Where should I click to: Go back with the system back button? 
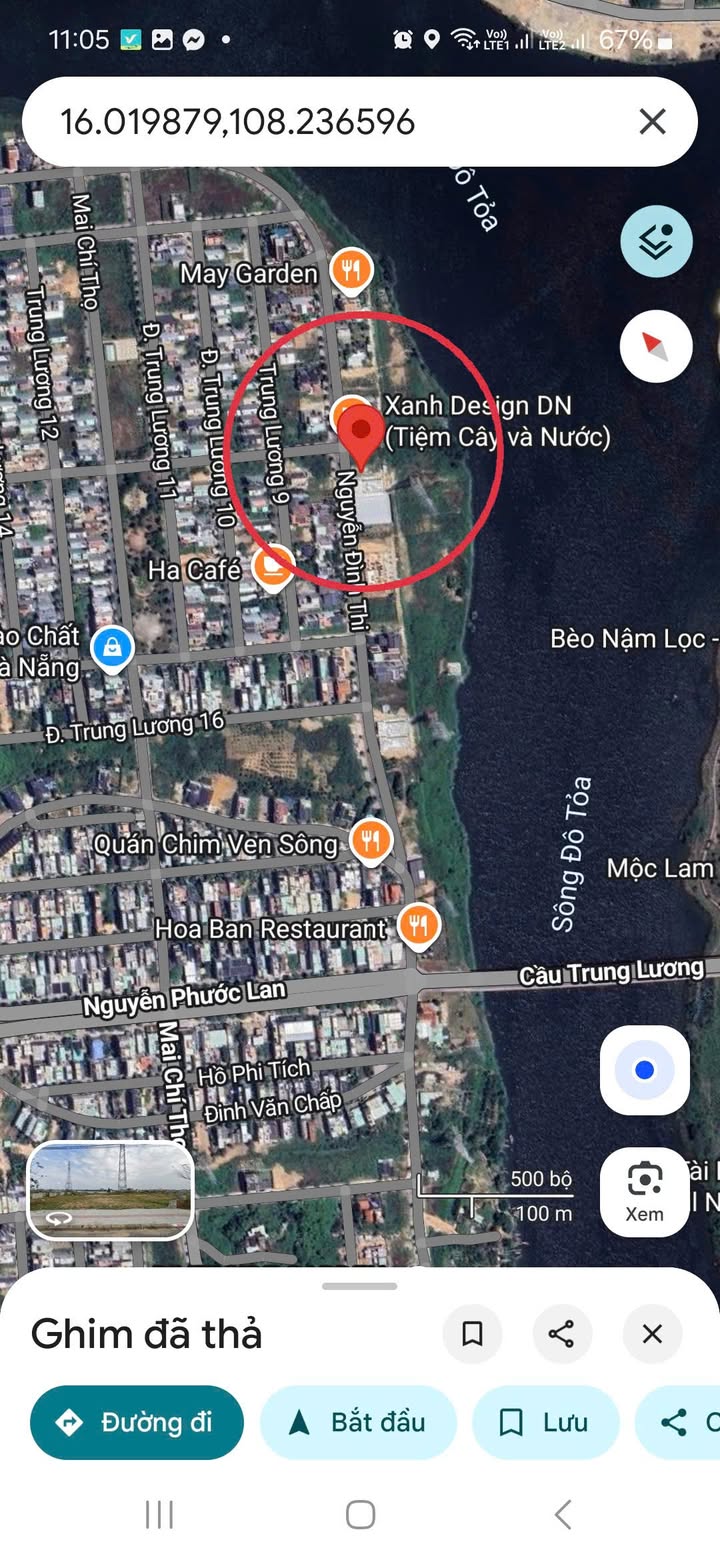tap(563, 1514)
